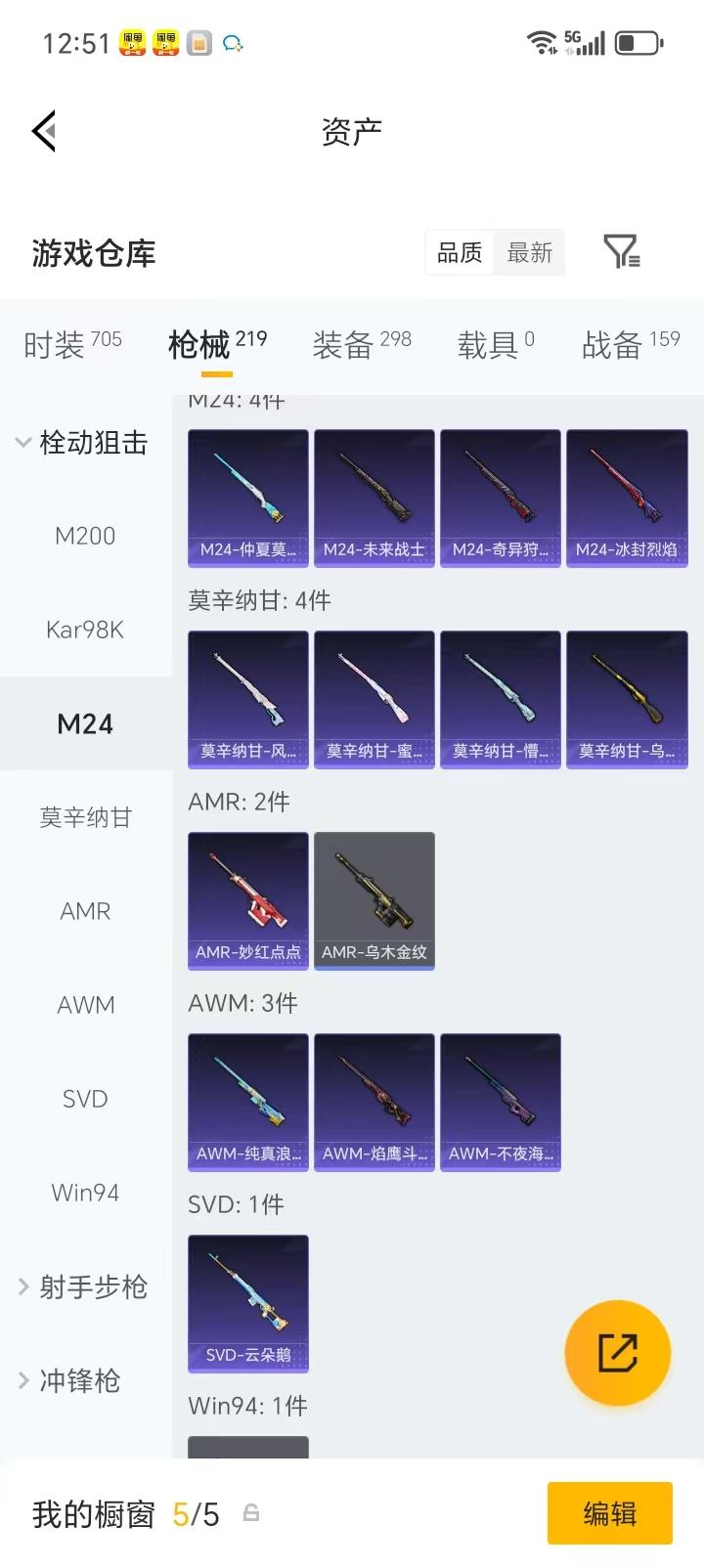The image size is (704, 1568).
Task: Tap the Wi-Fi icon in status bar
Action: (x=541, y=42)
